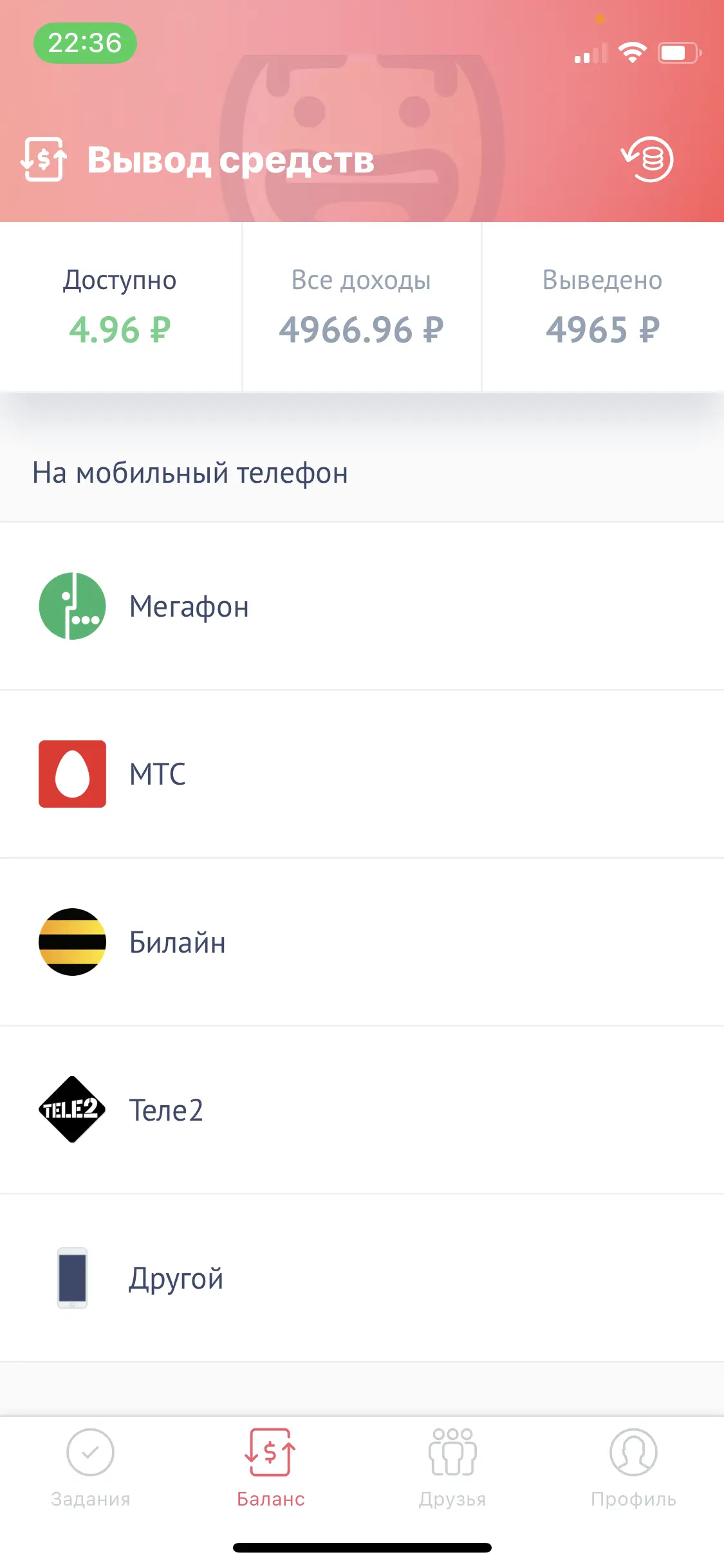The height and width of the screenshot is (1568, 724).
Task: Open the withdrawal history icon
Action: (x=647, y=159)
